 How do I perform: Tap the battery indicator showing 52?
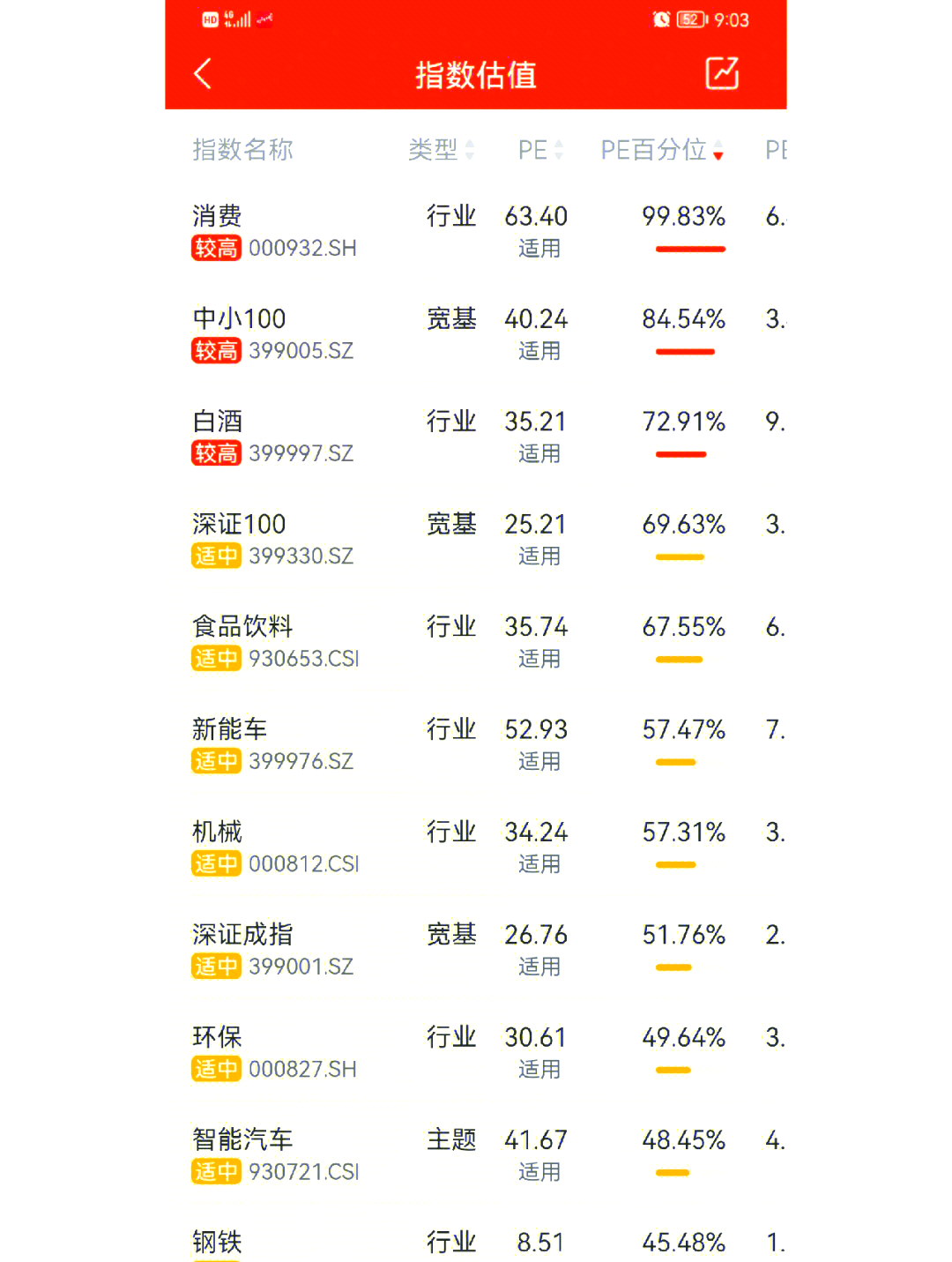[691, 18]
